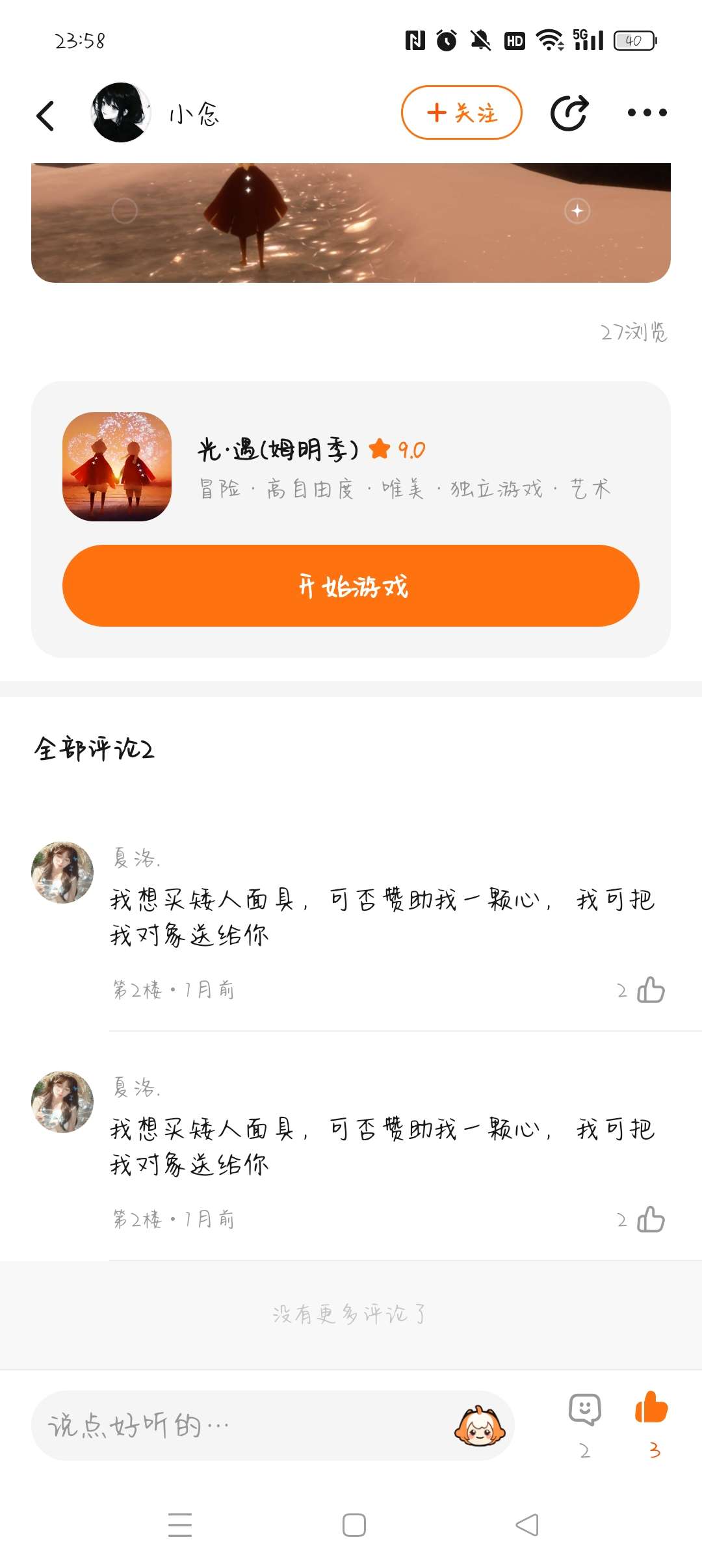This screenshot has width=702, height=1568.
Task: Share this post
Action: [x=569, y=112]
